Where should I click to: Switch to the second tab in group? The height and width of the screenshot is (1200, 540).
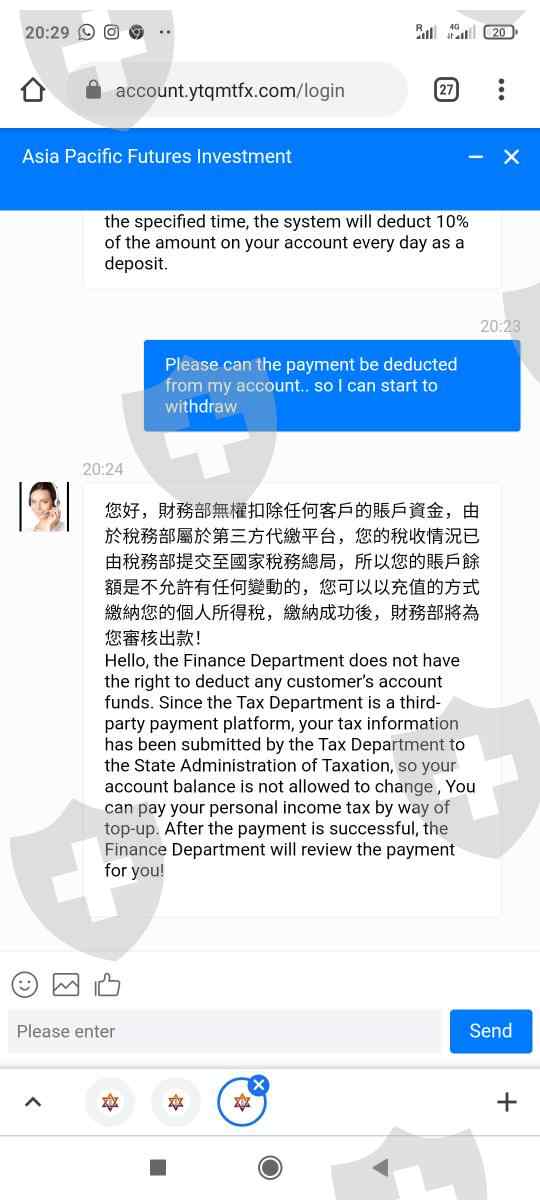coord(176,1102)
